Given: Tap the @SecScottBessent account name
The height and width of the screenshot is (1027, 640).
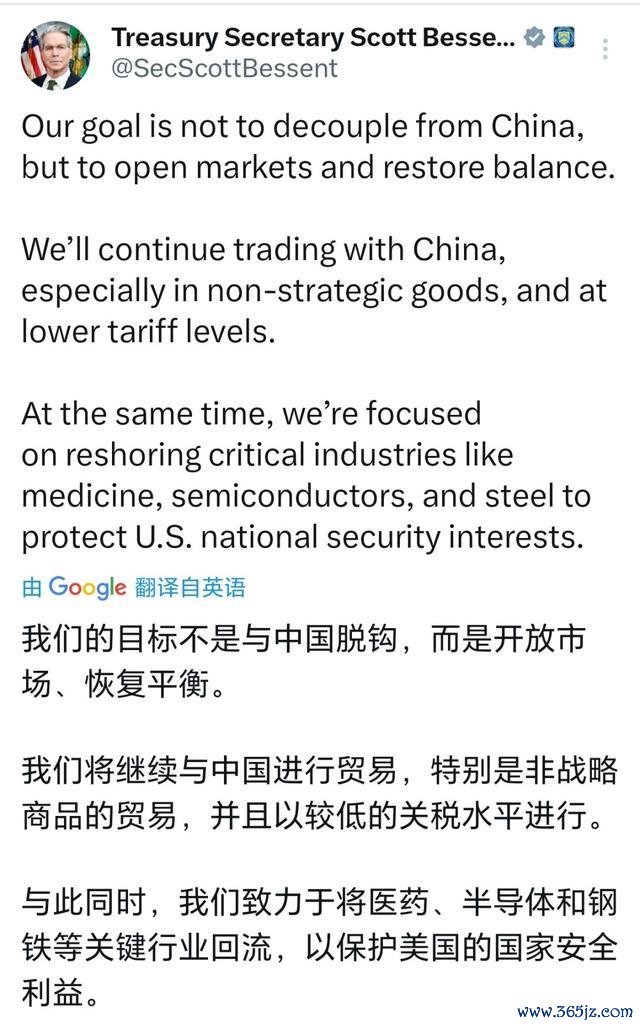Looking at the screenshot, I should [225, 69].
